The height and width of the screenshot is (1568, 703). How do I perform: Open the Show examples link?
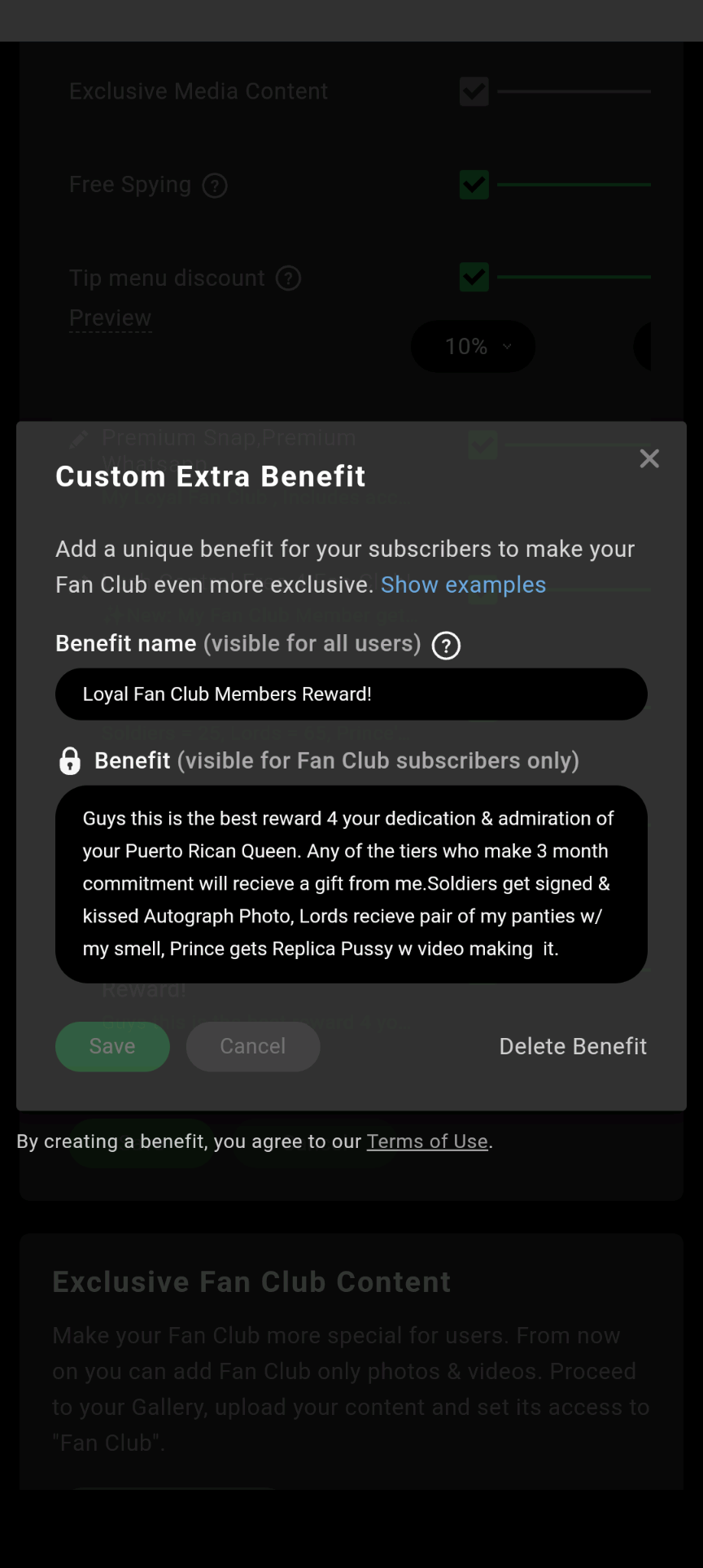(463, 585)
